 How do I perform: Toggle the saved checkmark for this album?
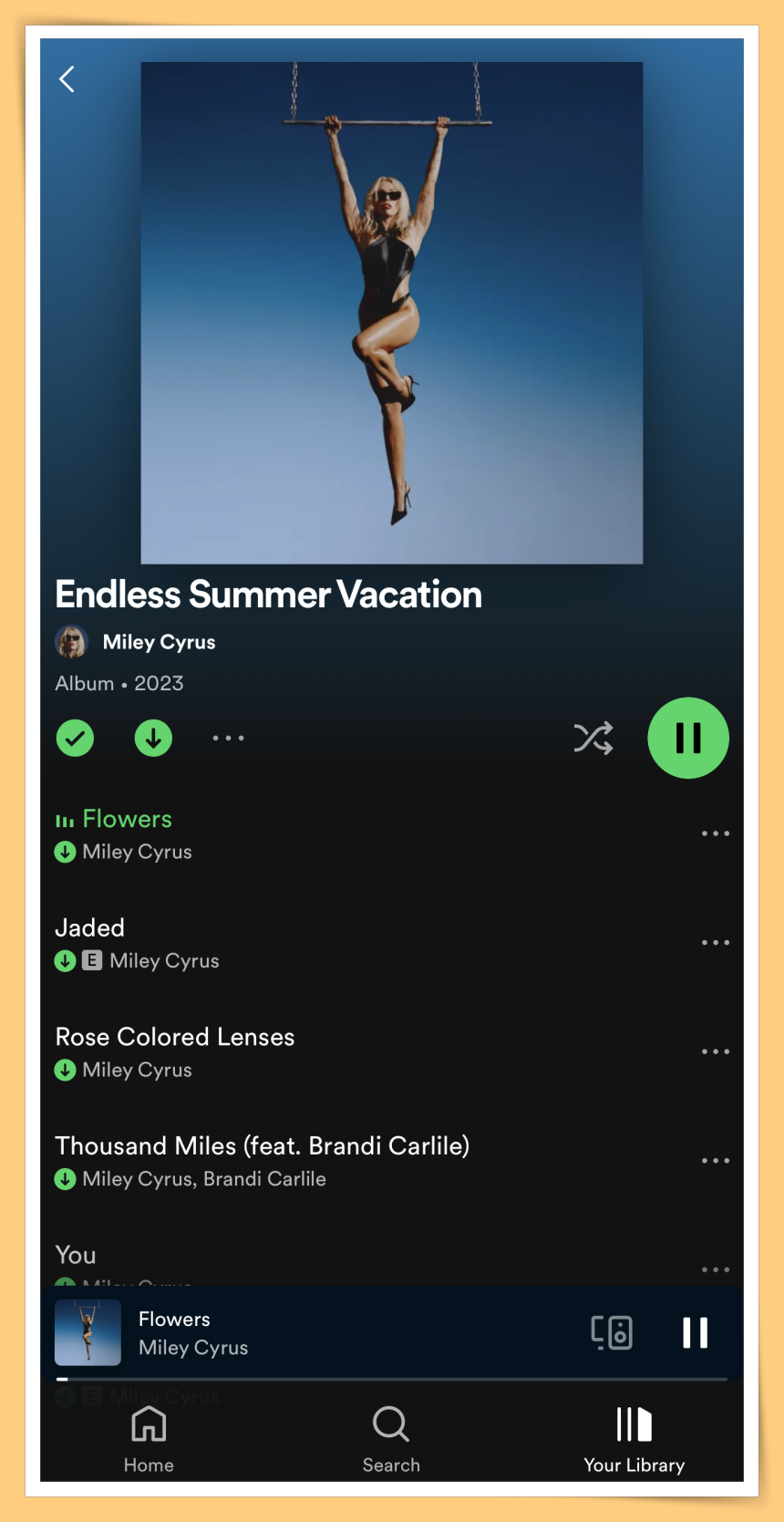point(75,739)
